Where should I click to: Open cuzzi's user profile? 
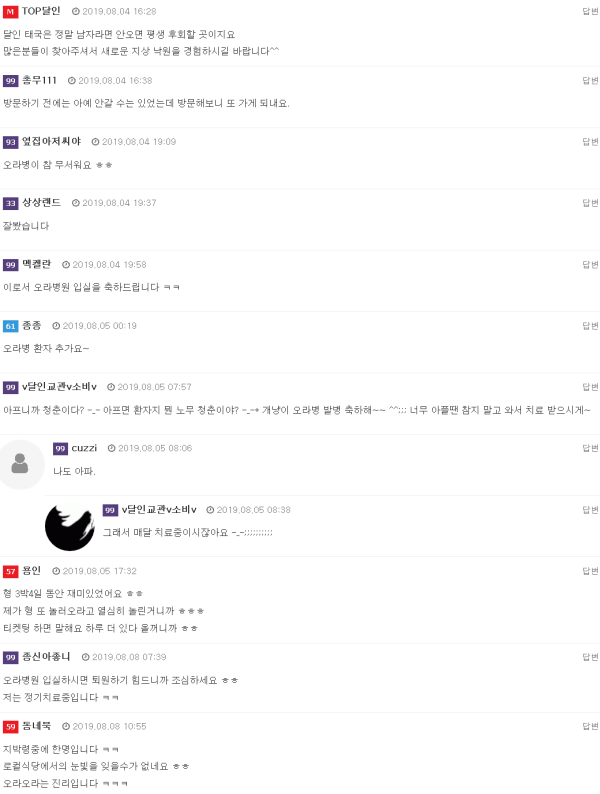tap(84, 448)
